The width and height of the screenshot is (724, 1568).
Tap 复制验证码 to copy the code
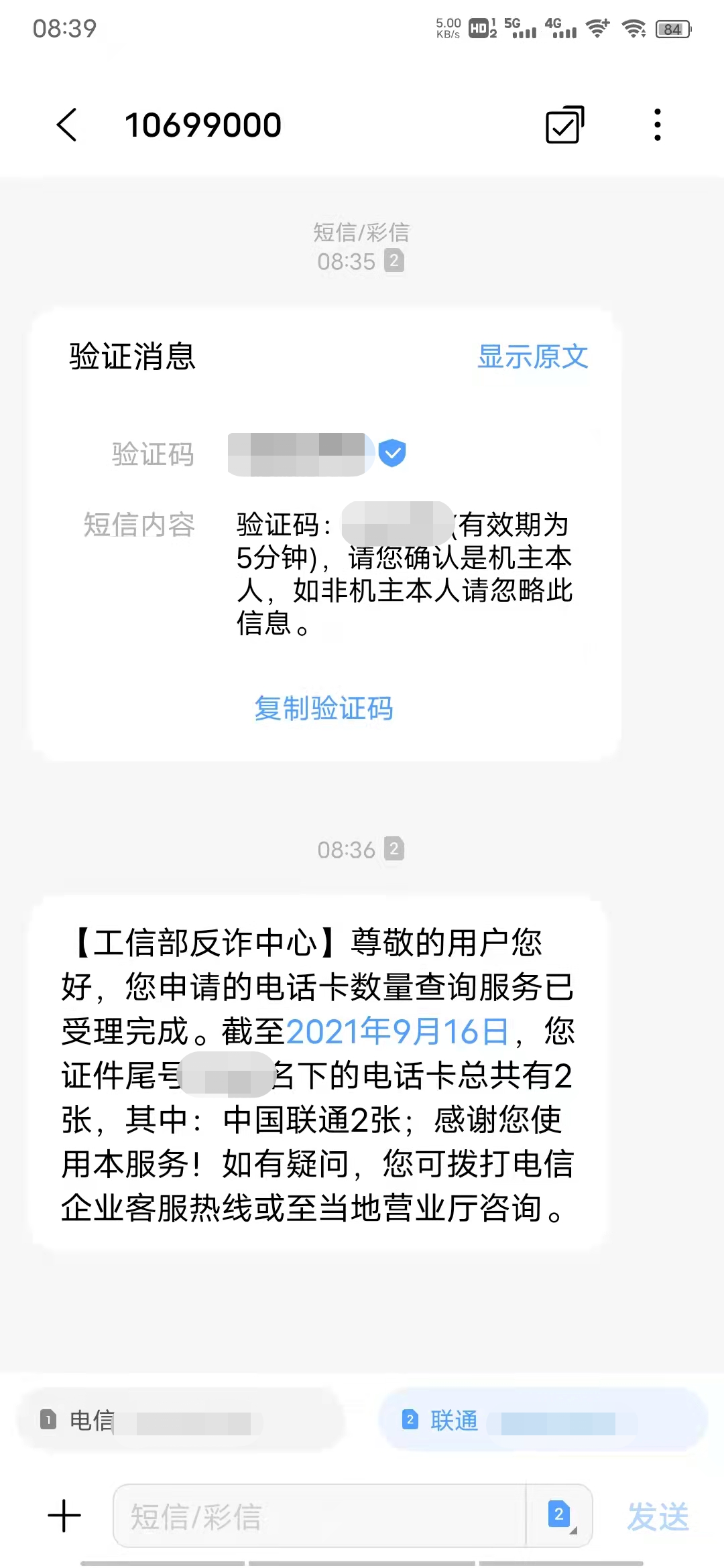tap(324, 708)
